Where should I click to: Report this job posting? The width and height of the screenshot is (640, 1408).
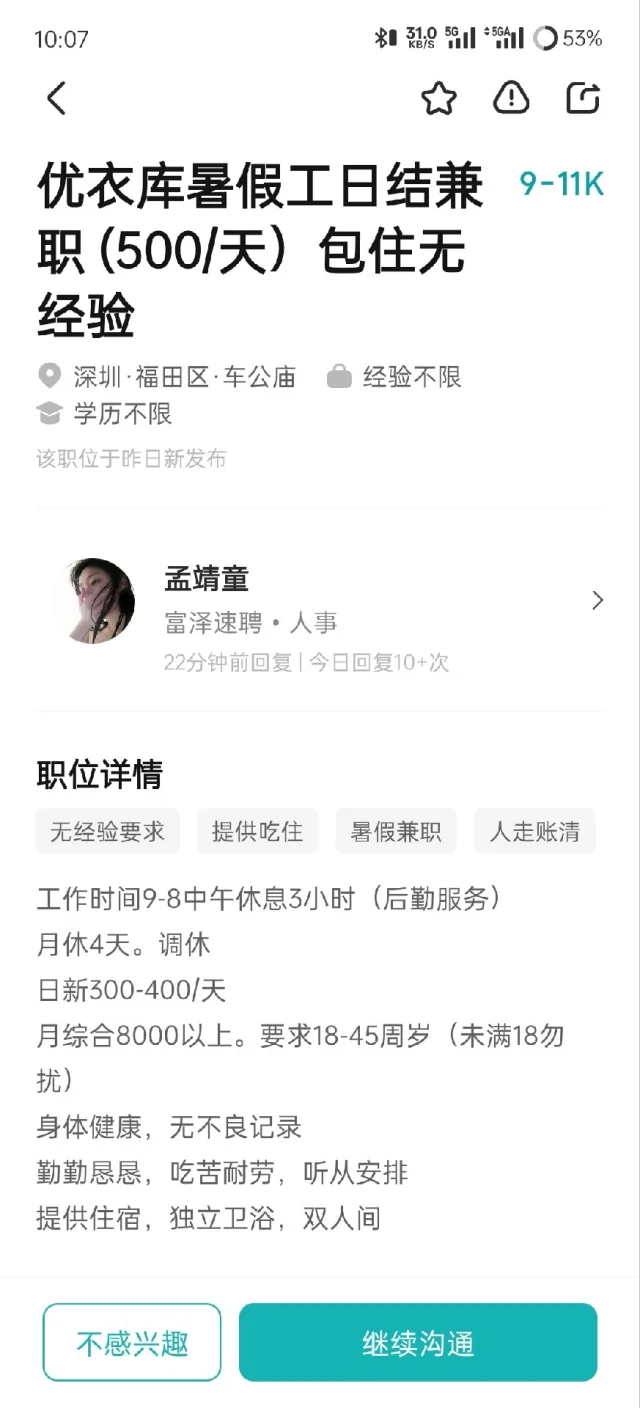point(511,98)
